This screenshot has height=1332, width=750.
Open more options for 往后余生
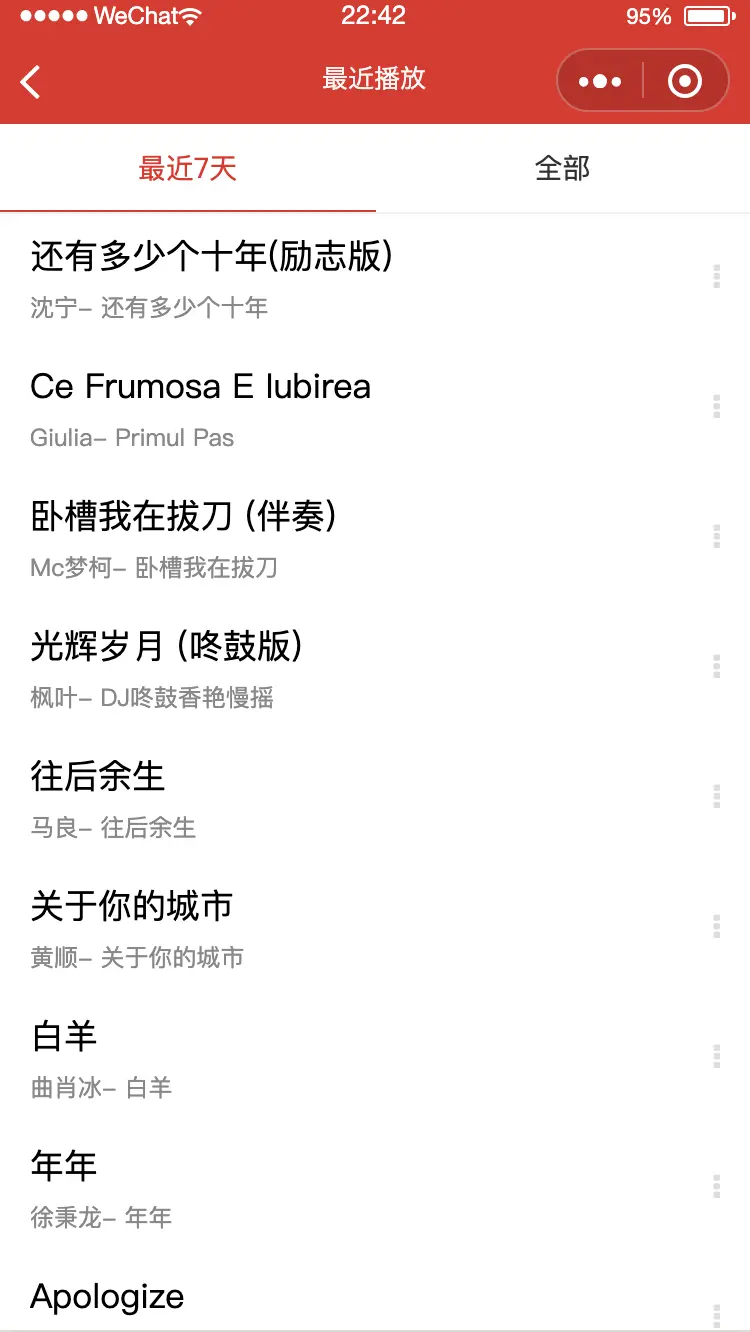coord(716,797)
